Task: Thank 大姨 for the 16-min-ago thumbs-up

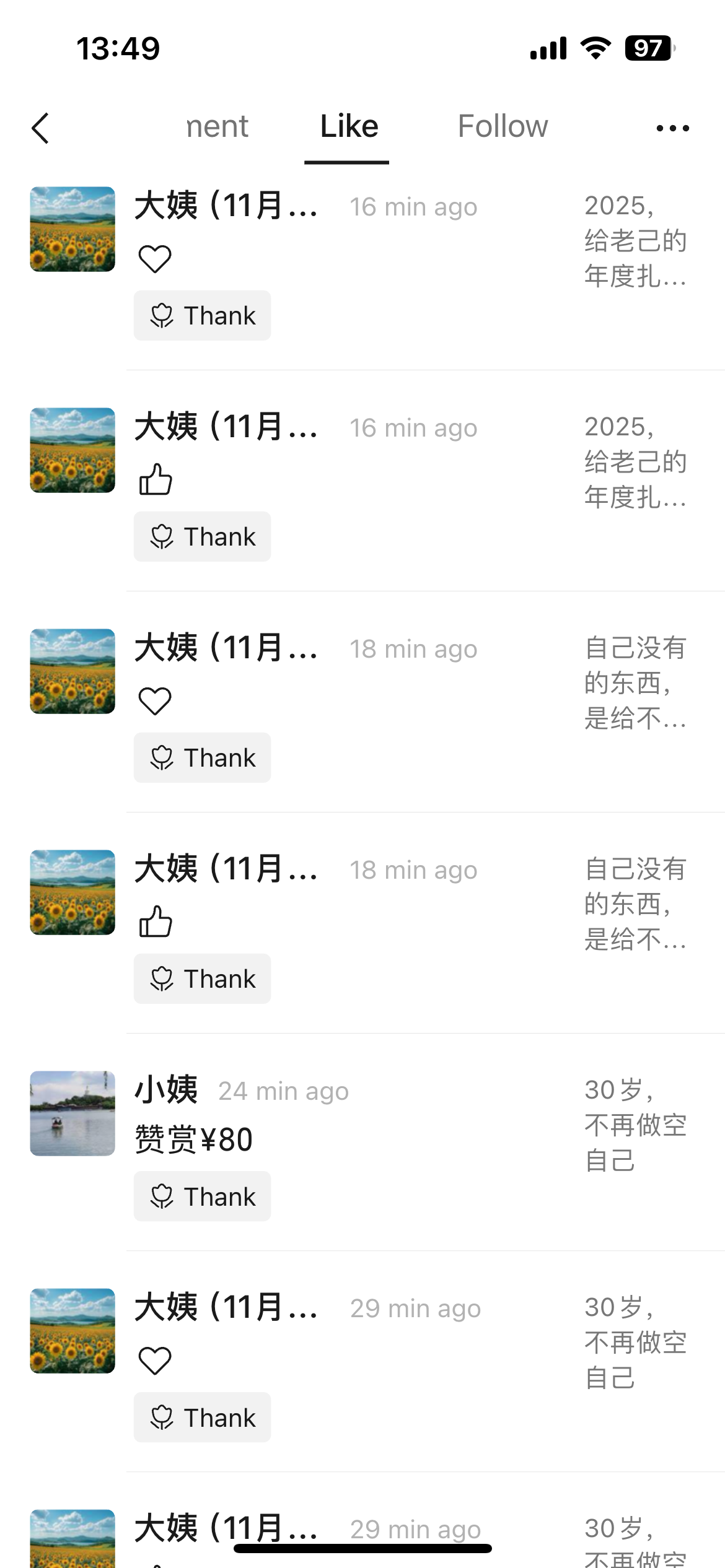Action: tap(202, 537)
